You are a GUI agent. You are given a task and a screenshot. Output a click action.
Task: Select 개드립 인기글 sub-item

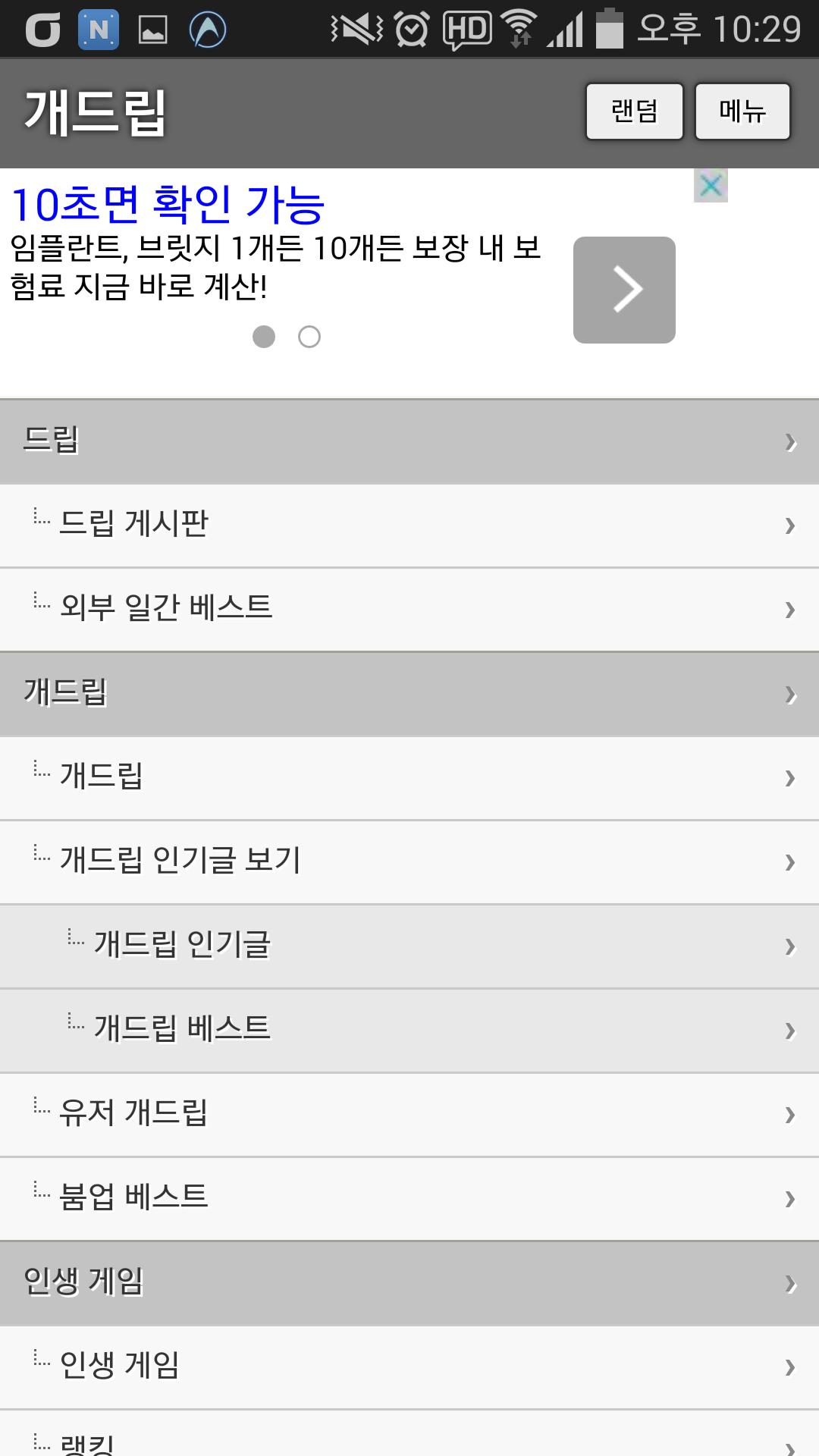409,946
